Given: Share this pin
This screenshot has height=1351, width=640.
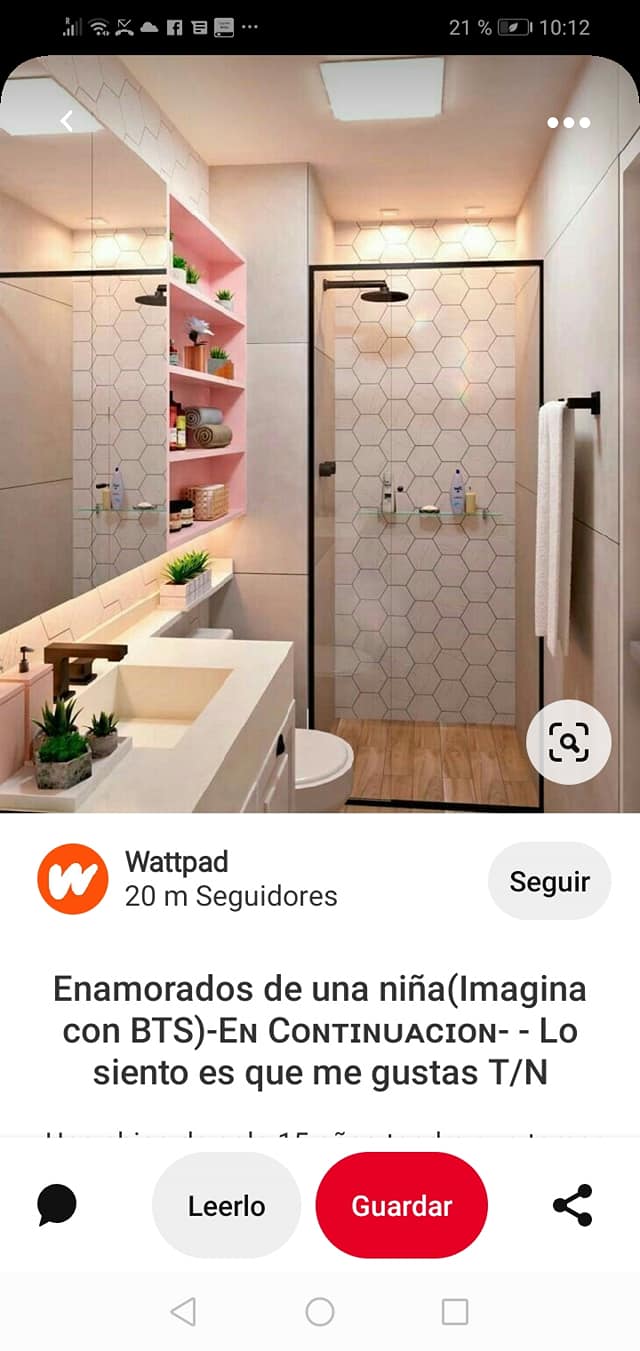Looking at the screenshot, I should click(573, 1205).
